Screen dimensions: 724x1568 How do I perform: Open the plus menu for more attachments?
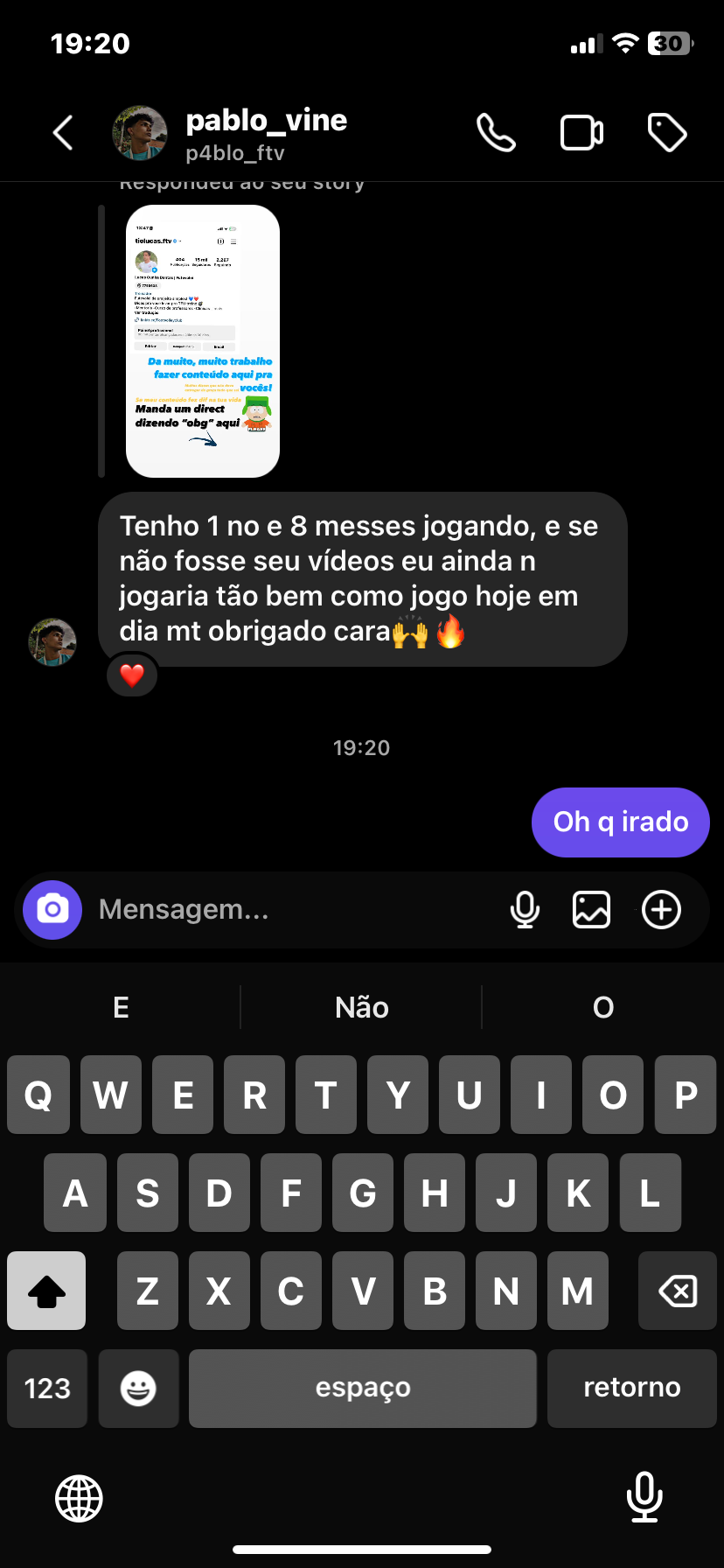tap(662, 910)
